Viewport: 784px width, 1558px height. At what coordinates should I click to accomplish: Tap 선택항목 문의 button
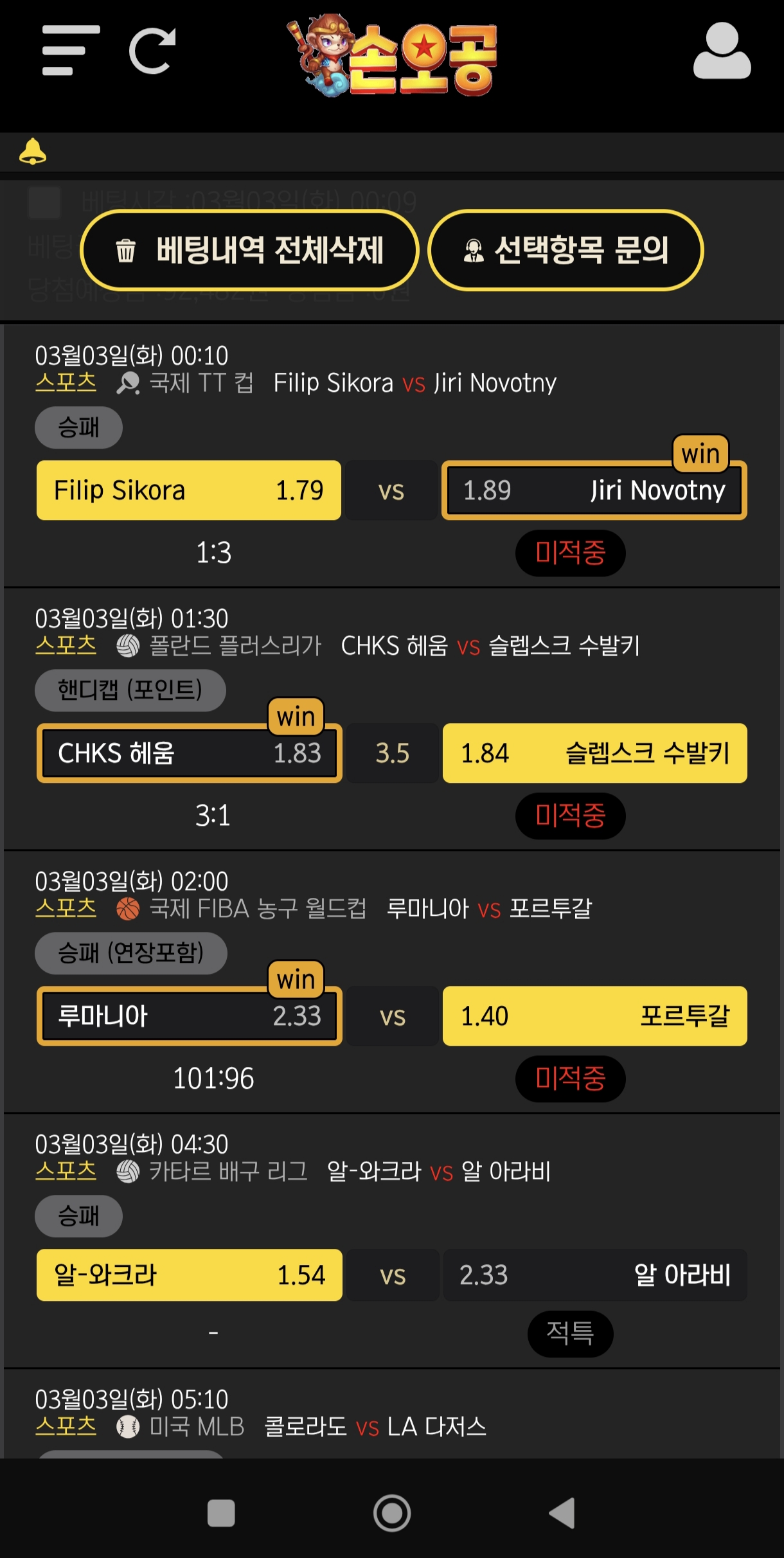click(566, 250)
